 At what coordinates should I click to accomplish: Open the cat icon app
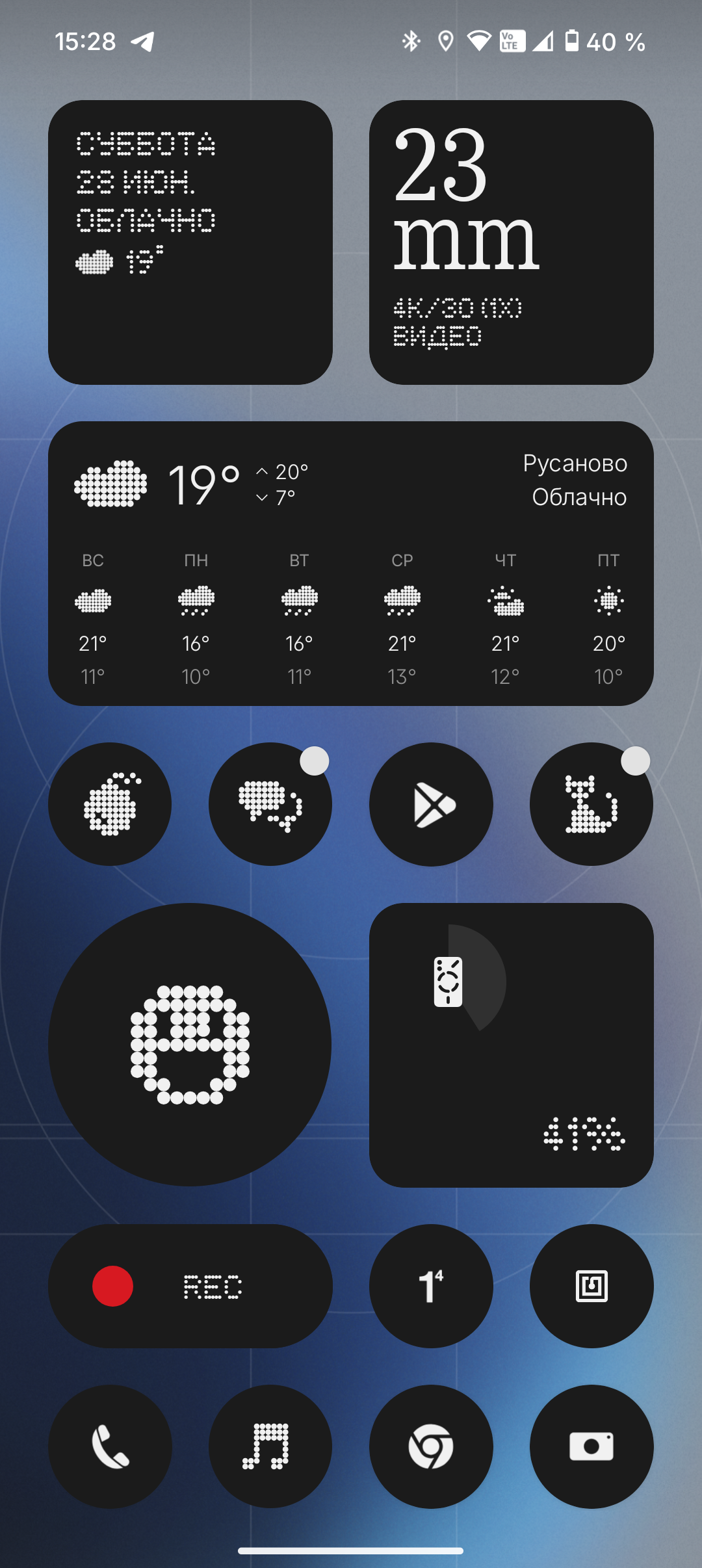(591, 804)
